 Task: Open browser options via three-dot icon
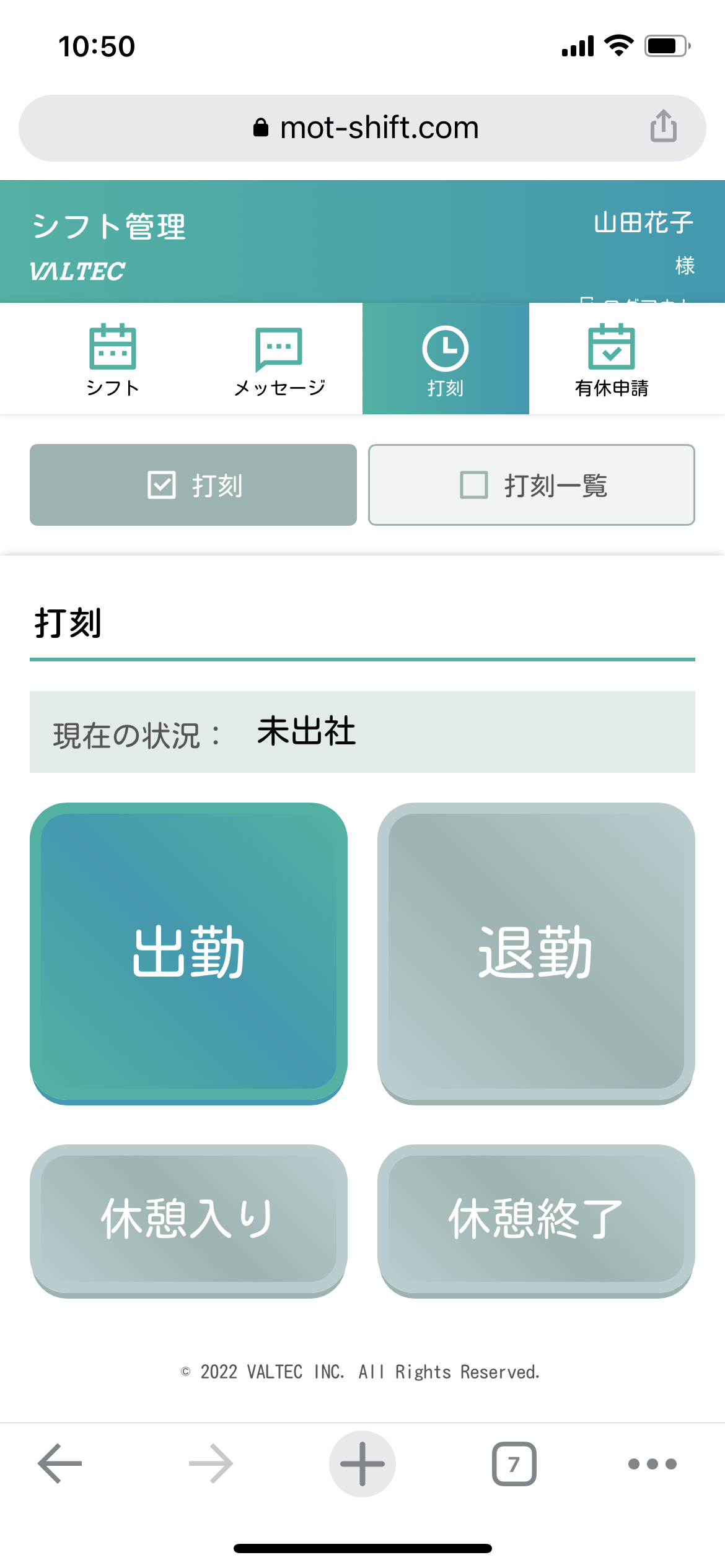point(652,1464)
